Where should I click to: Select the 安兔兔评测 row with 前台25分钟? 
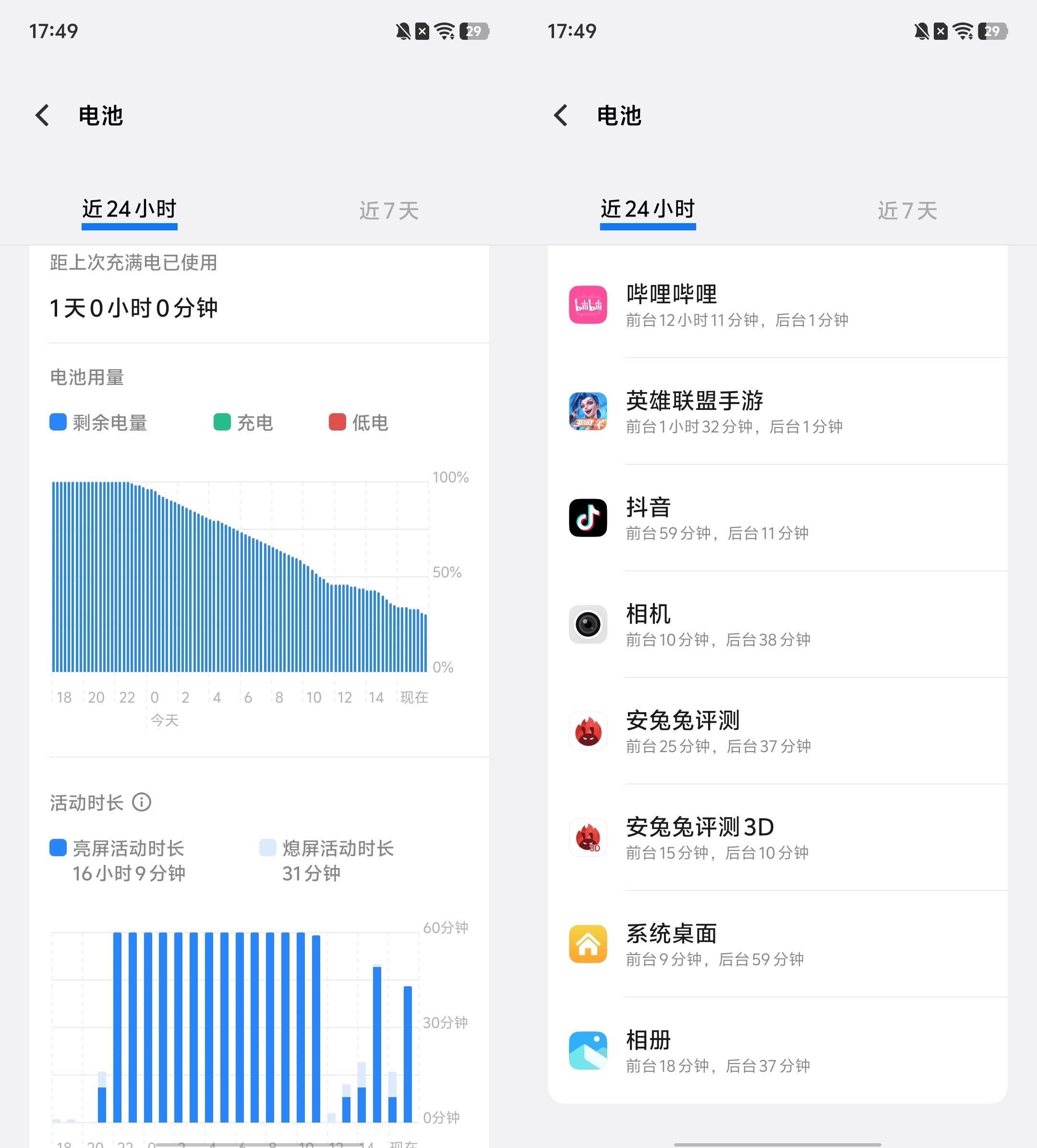click(x=777, y=731)
